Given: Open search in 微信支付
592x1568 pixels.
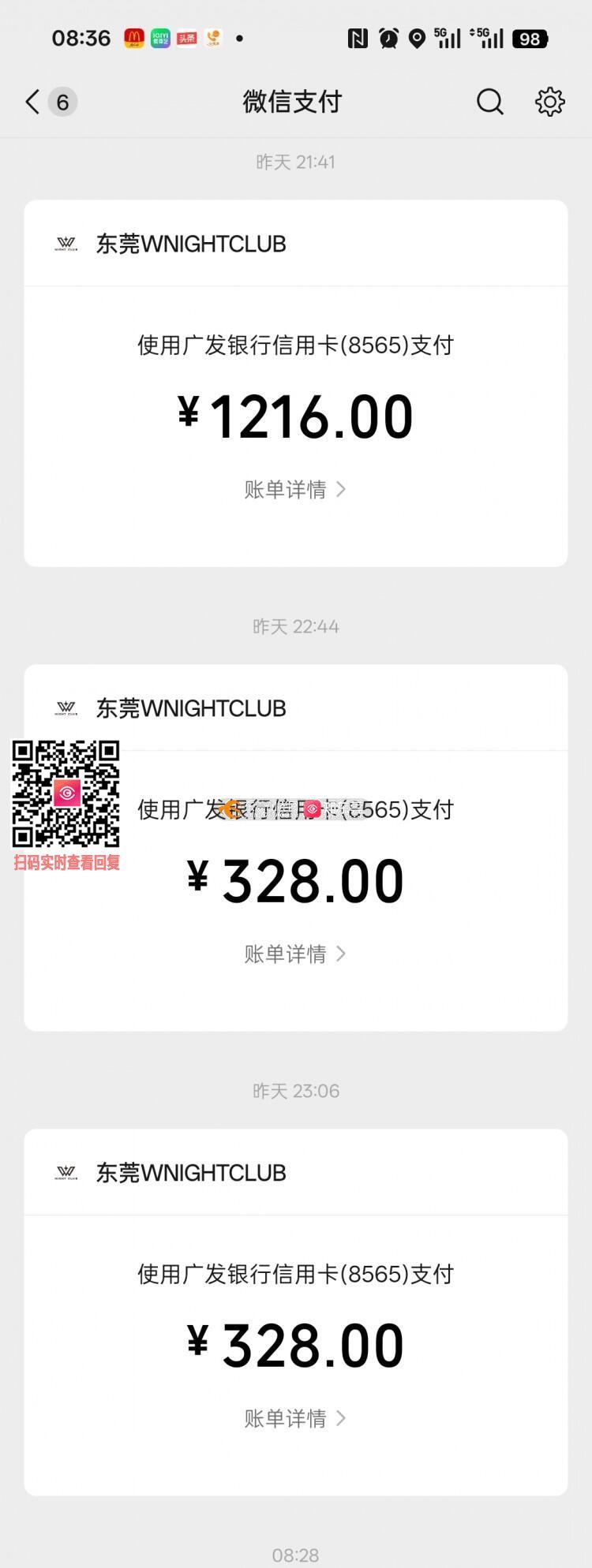Looking at the screenshot, I should point(489,102).
